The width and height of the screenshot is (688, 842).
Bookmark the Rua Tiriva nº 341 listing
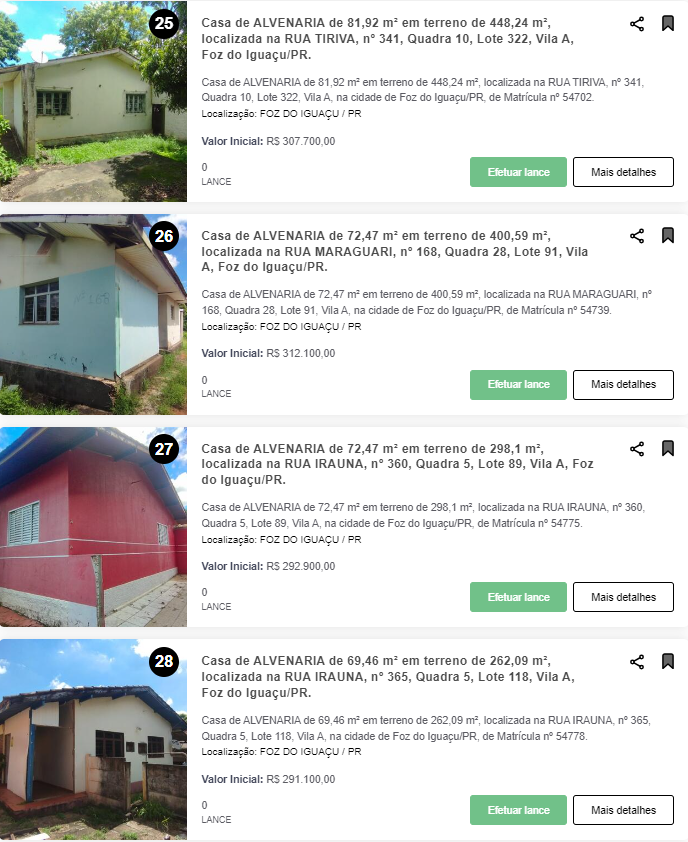click(668, 24)
